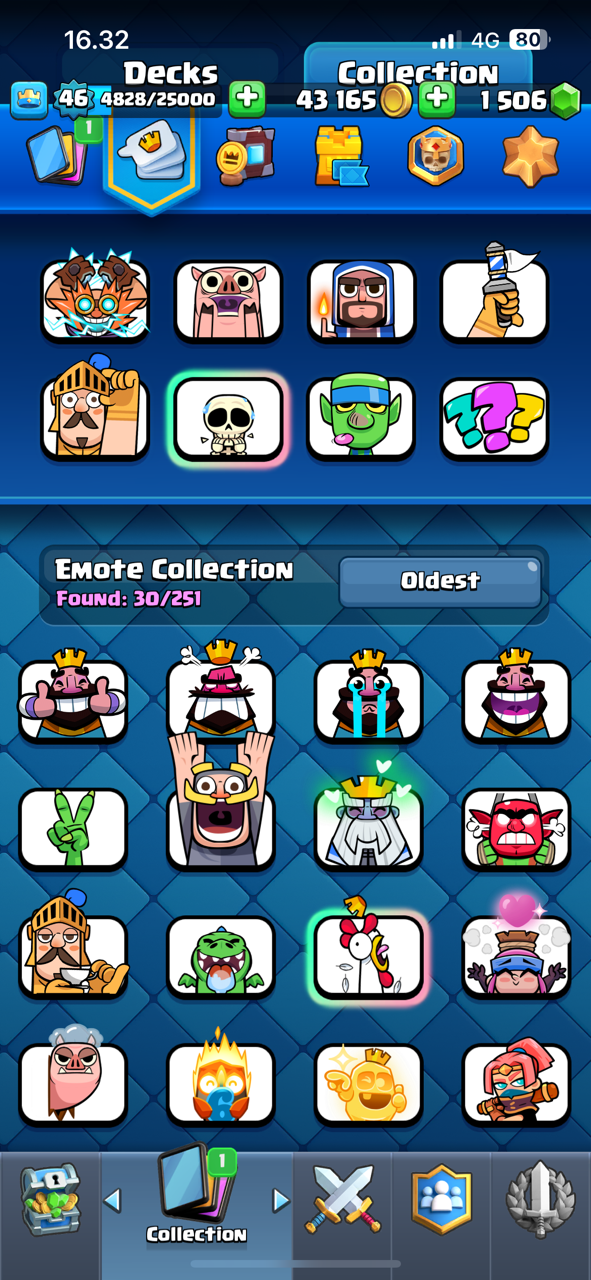Choose the green peace sign hand emote

(73, 828)
